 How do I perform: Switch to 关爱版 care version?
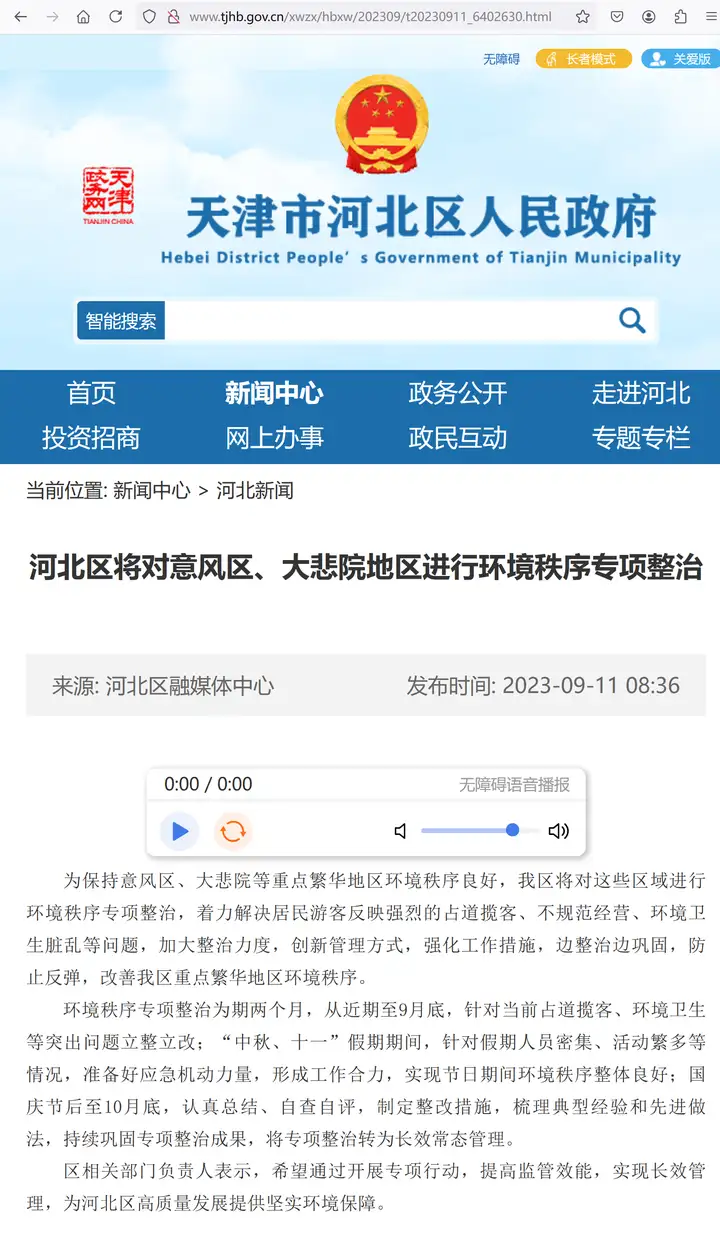(681, 59)
